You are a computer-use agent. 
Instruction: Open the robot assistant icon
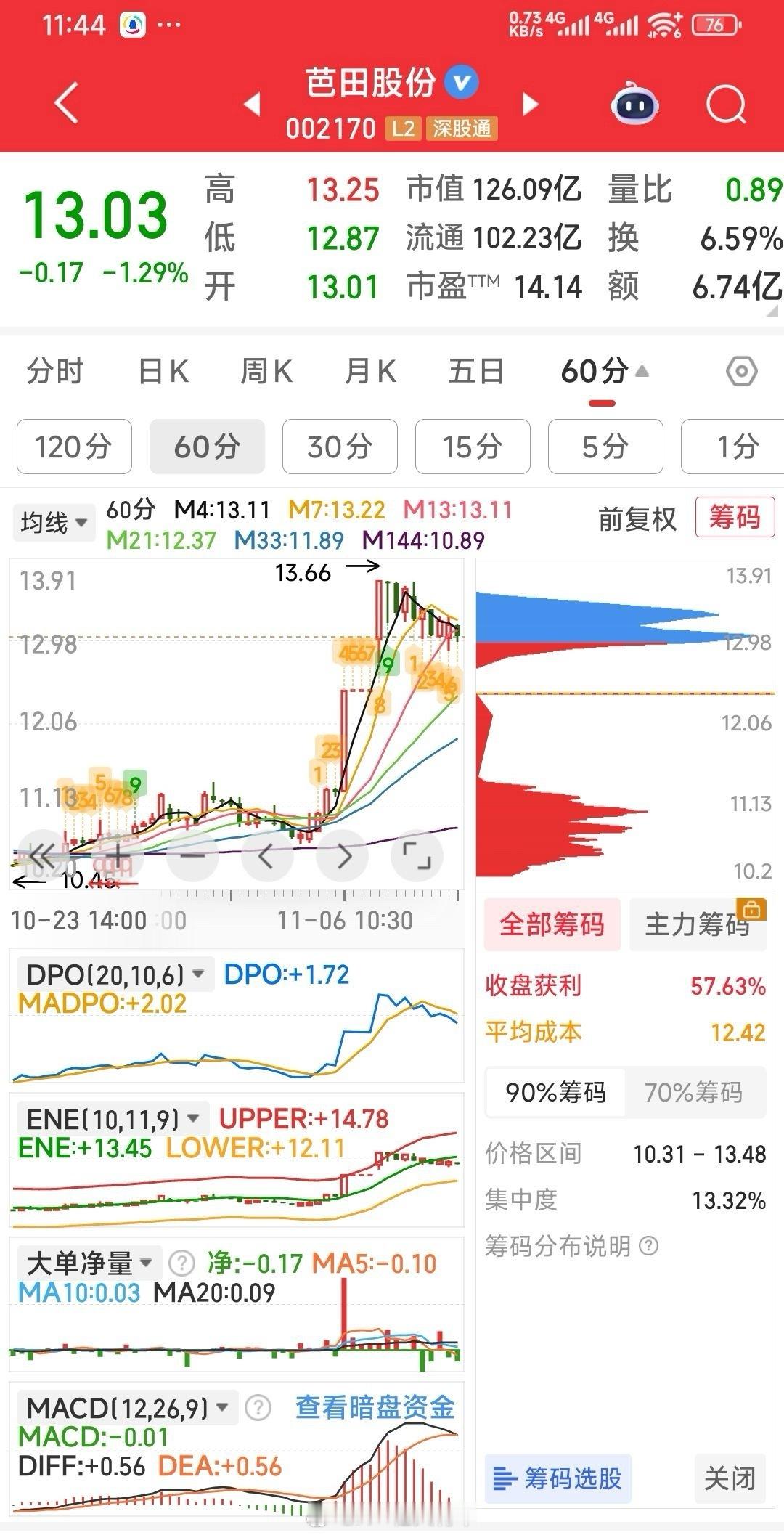pyautogui.click(x=634, y=105)
